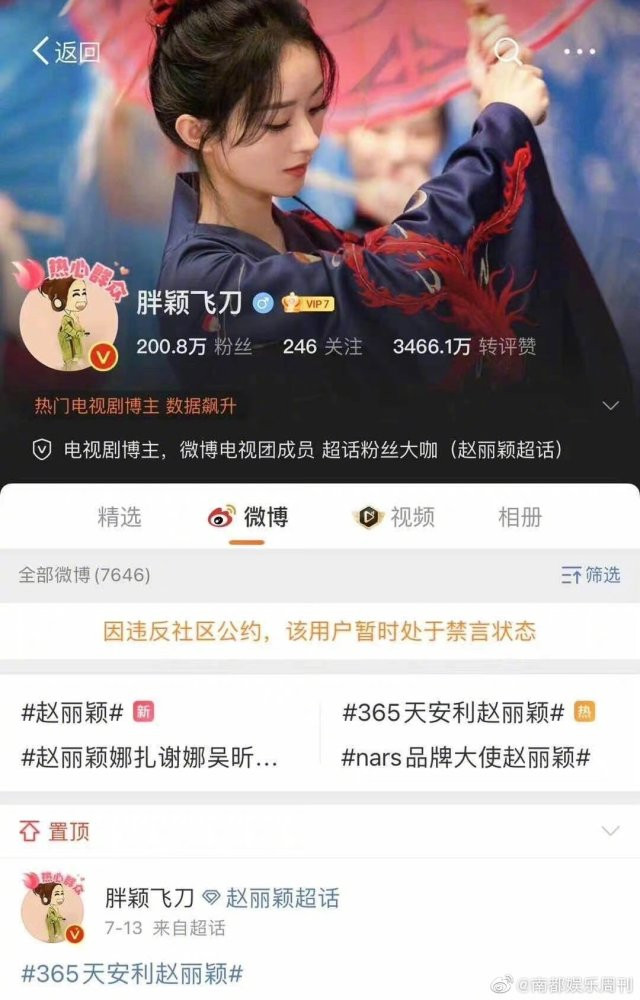The height and width of the screenshot is (1000, 640).
Task: Open the #赵丽颖# topic
Action: [x=72, y=713]
